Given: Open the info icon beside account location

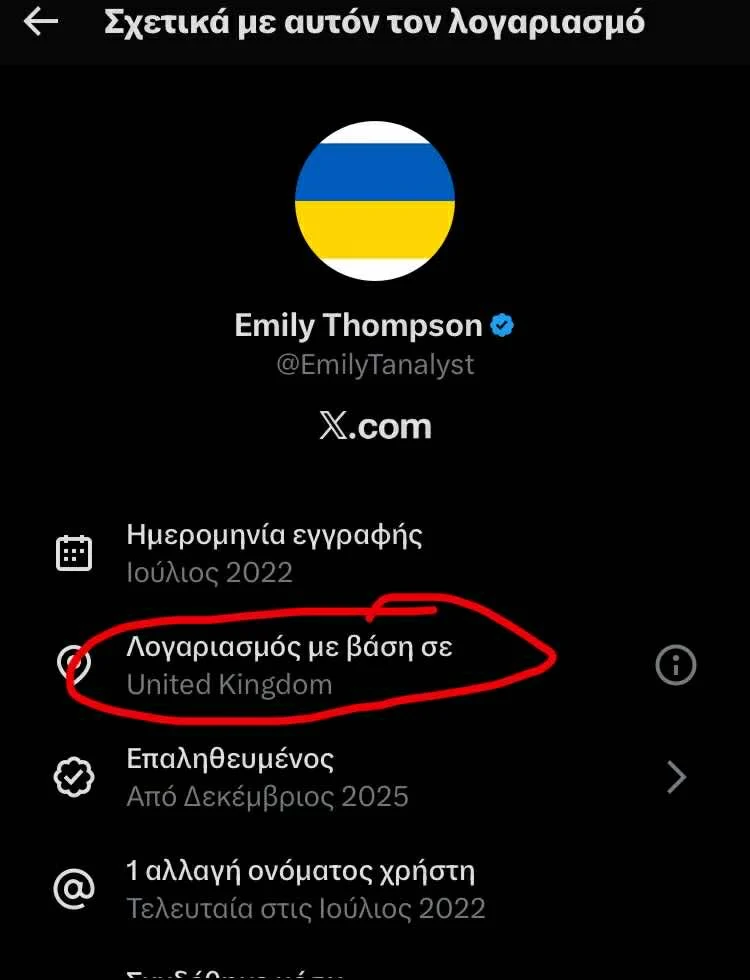Looking at the screenshot, I should [x=676, y=665].
